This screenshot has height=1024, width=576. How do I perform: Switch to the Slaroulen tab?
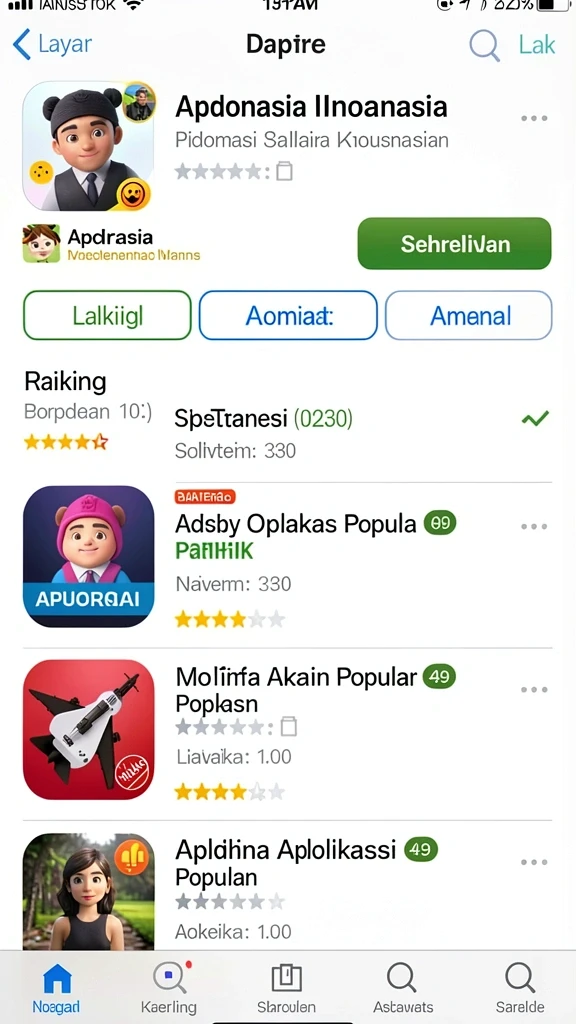(286, 987)
